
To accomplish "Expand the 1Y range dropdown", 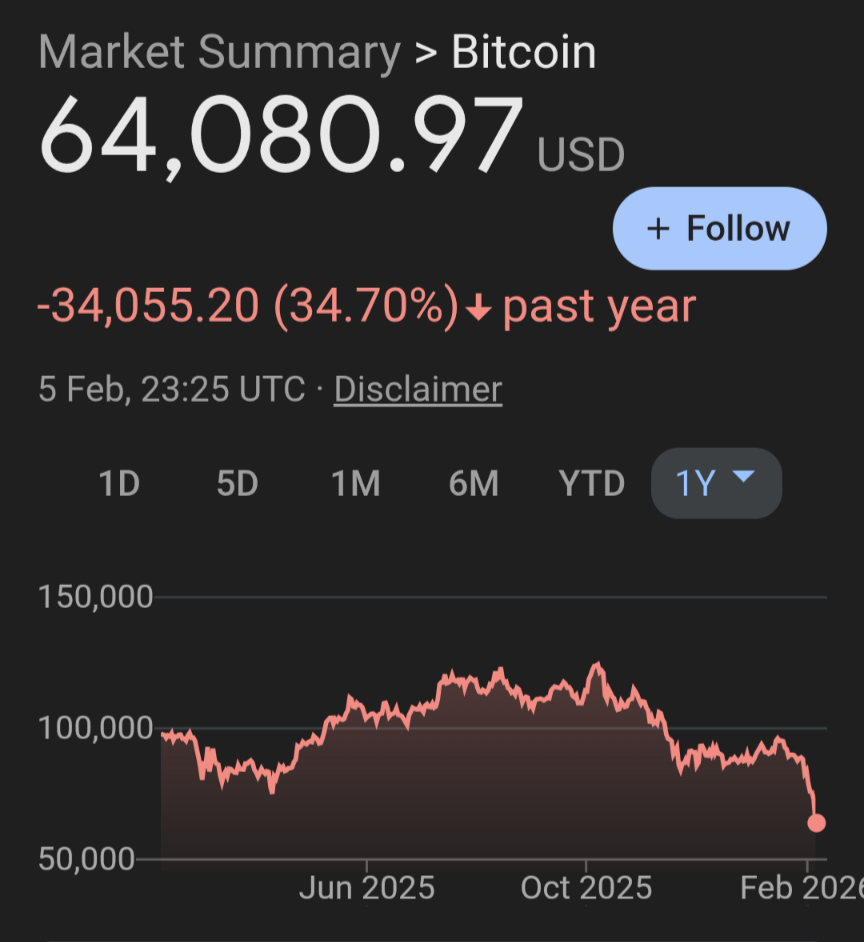I will pos(715,484).
